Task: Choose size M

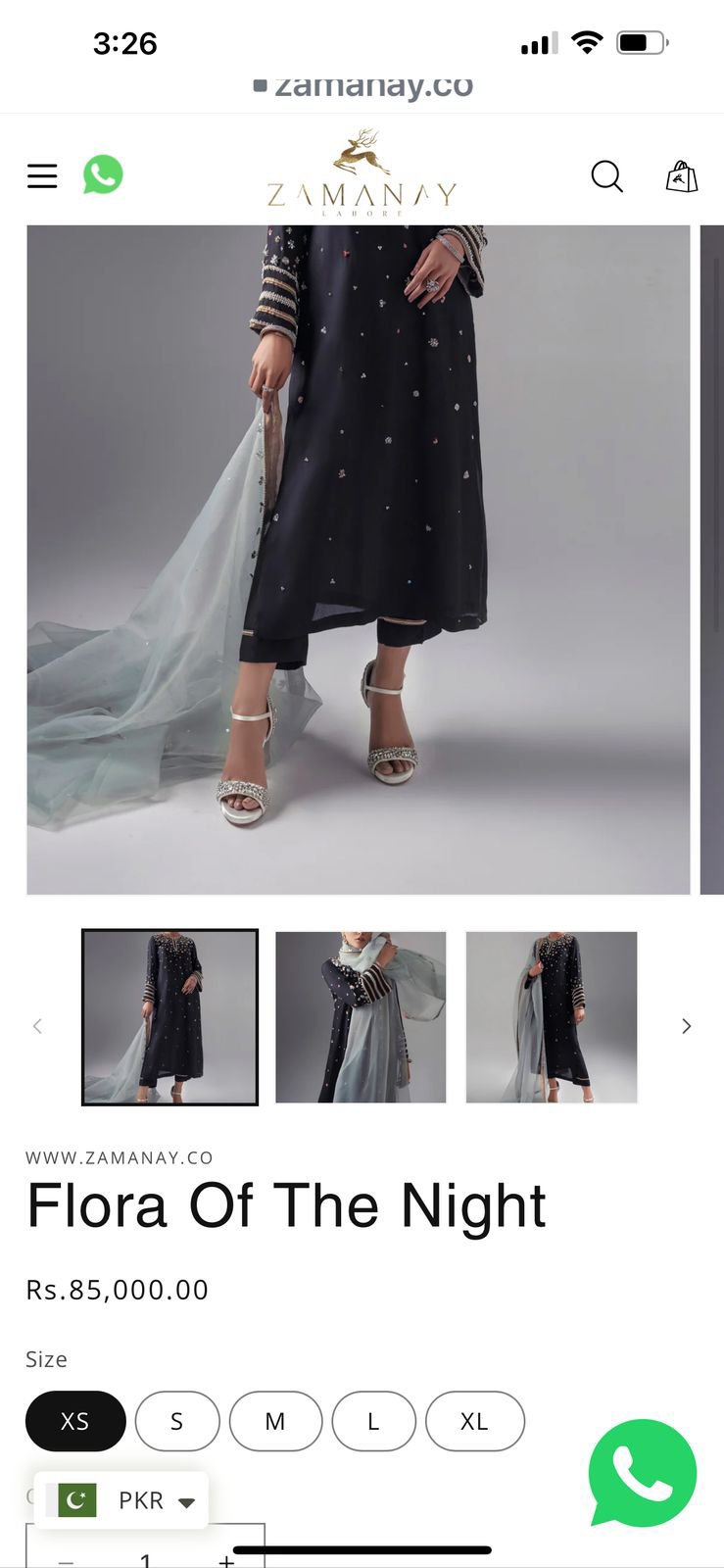Action: [275, 1421]
